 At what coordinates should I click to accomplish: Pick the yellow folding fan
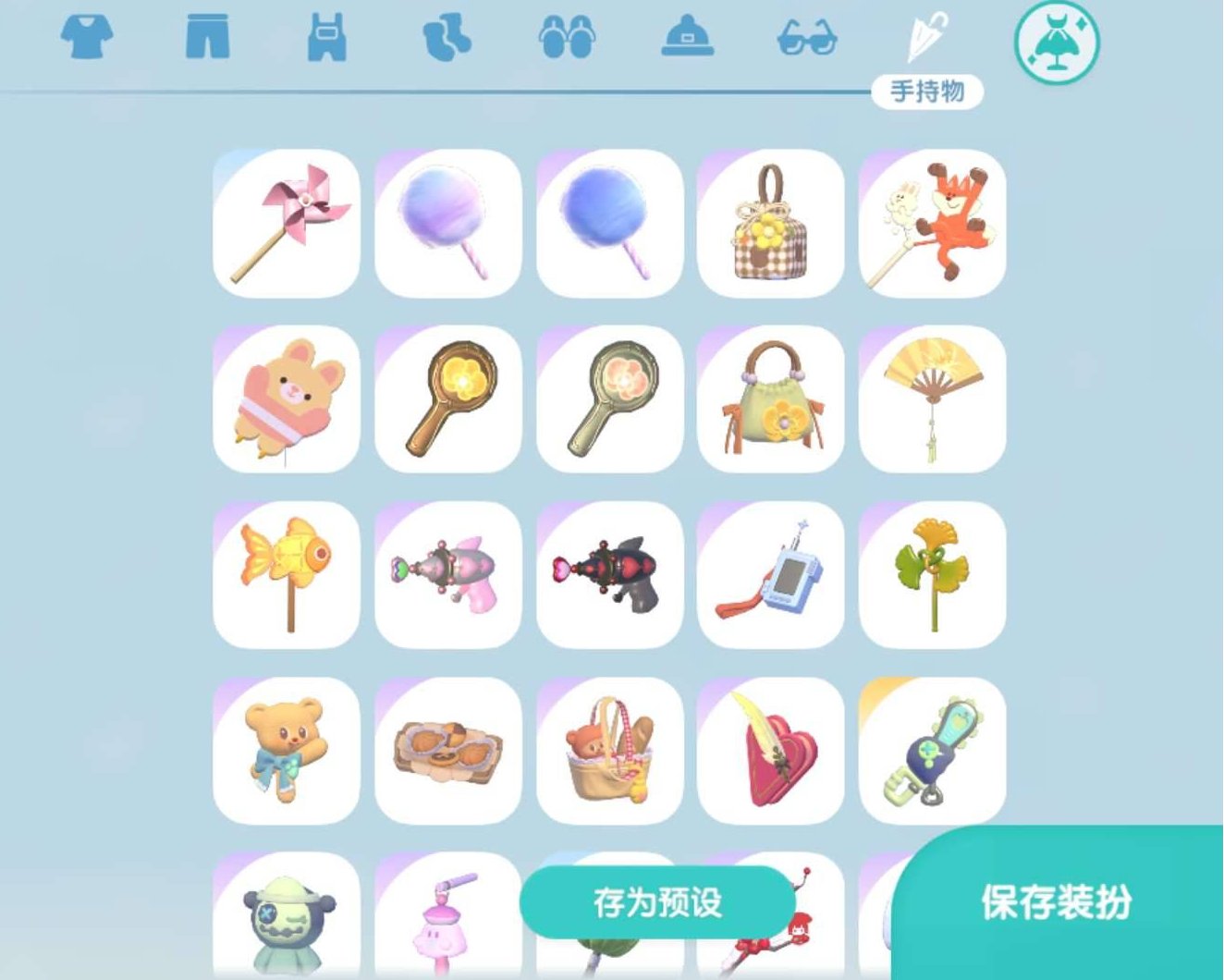(932, 398)
